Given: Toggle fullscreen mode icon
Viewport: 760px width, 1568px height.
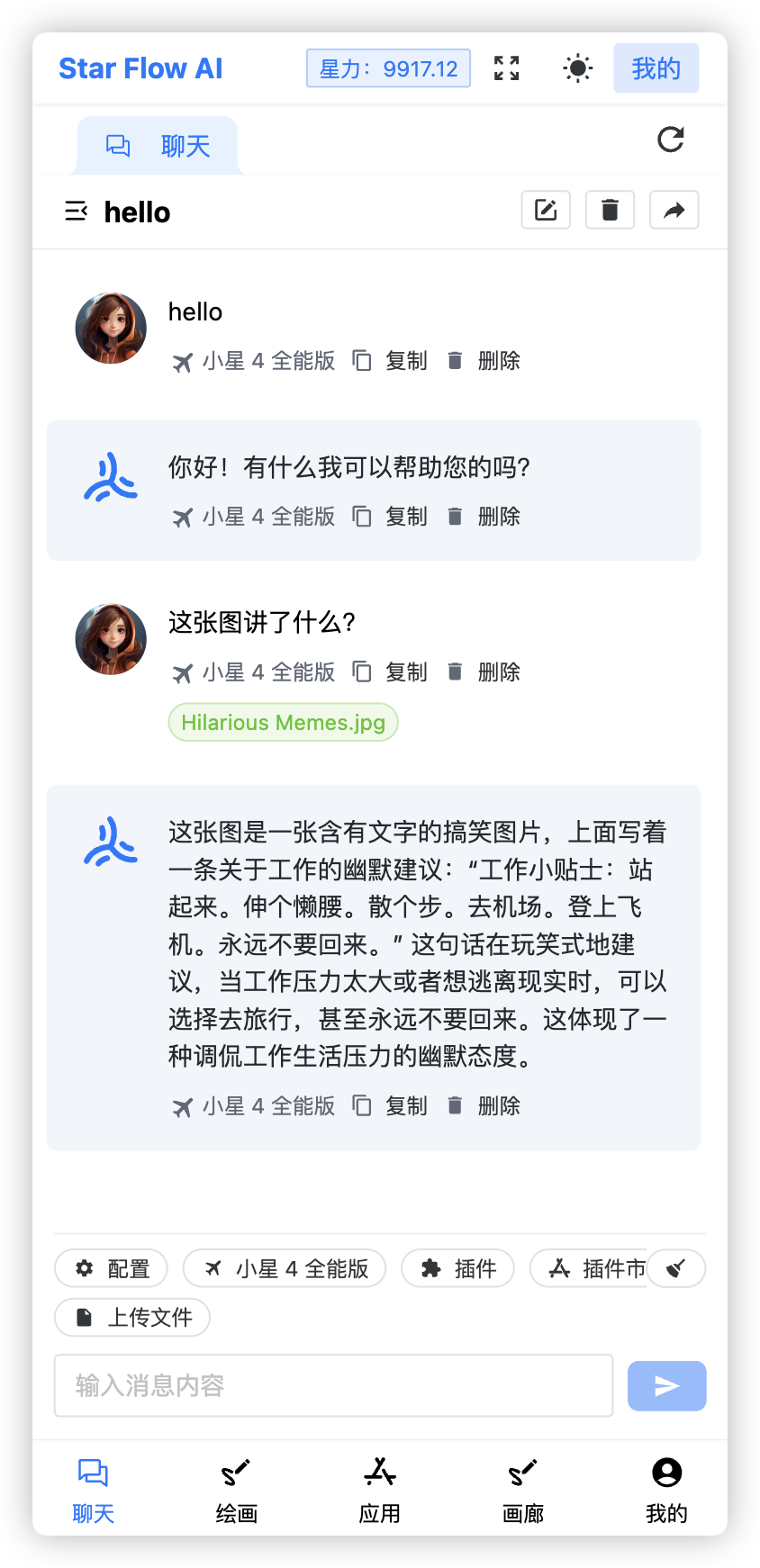Looking at the screenshot, I should point(507,68).
